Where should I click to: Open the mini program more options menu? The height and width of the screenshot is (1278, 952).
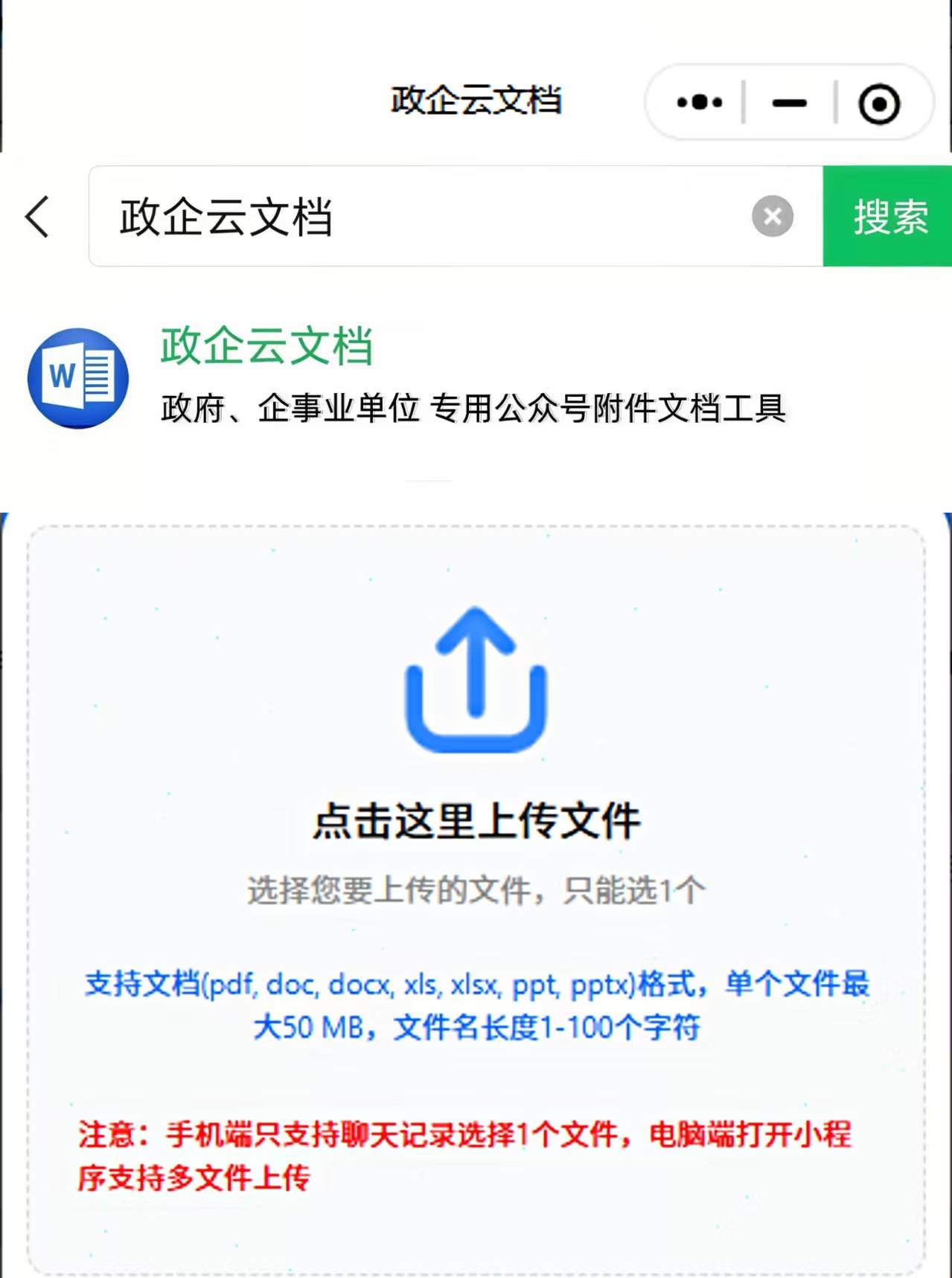coord(698,103)
